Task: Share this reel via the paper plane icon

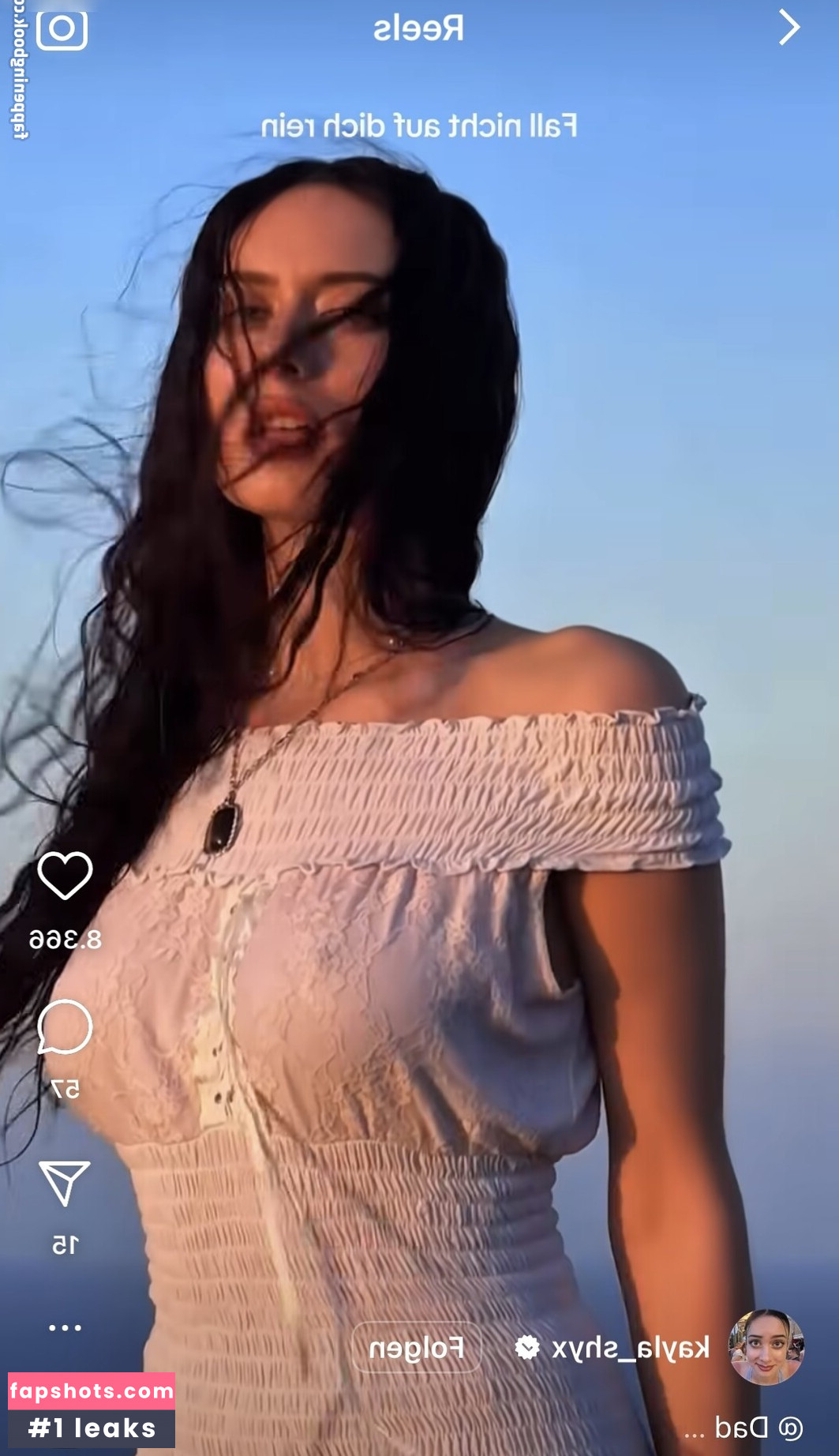Action: (x=65, y=1182)
